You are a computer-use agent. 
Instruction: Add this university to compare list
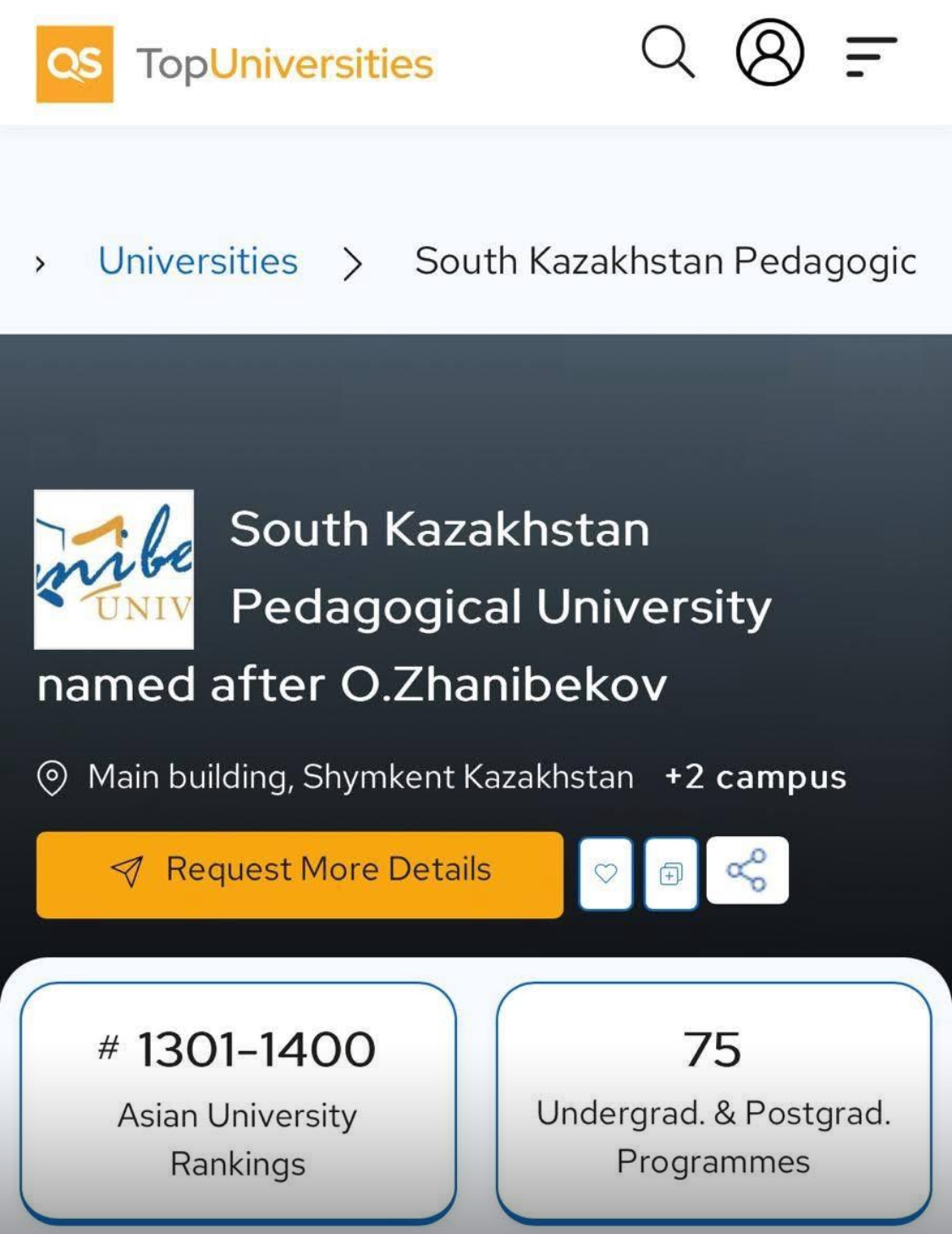point(671,873)
